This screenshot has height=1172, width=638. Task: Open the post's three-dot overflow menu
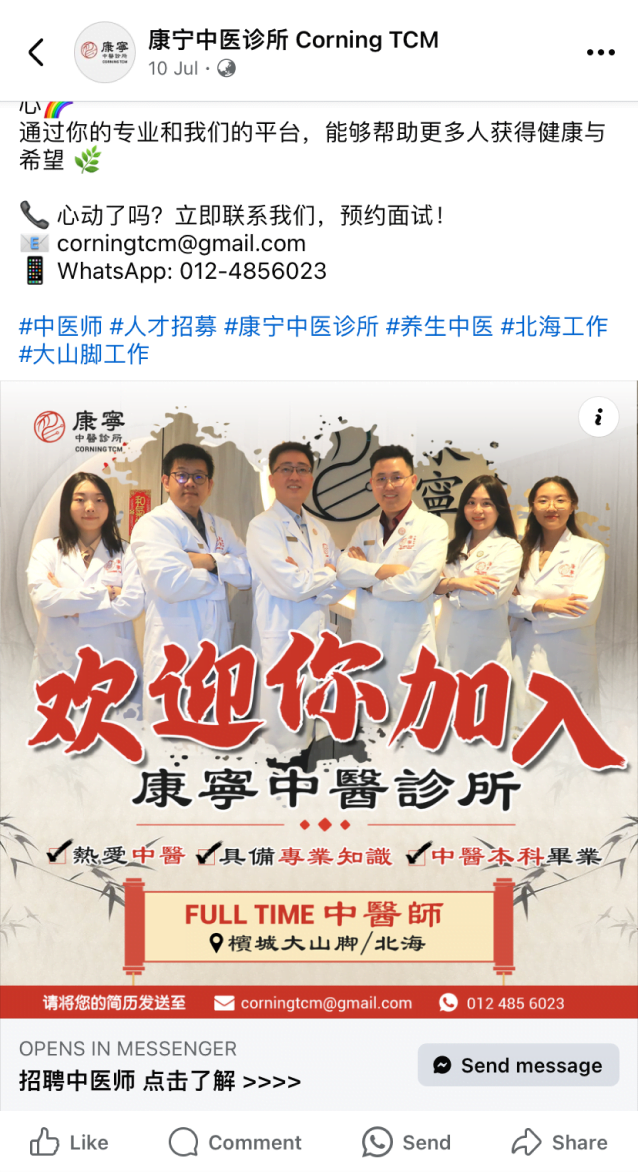pos(600,52)
